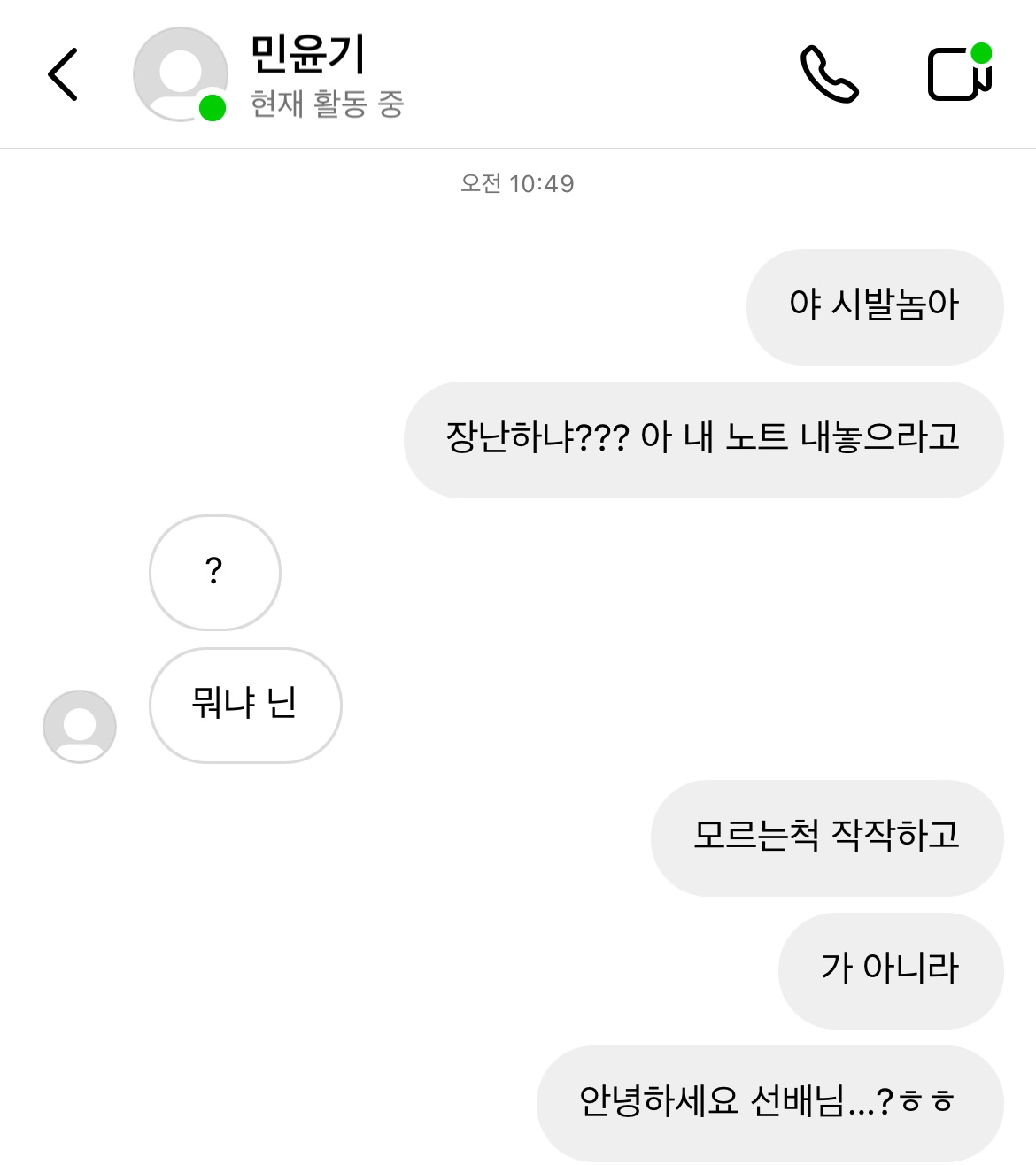The height and width of the screenshot is (1165, 1036).
Task: Tap the sender avatar beside 뭐냐 닌
Action: [80, 727]
